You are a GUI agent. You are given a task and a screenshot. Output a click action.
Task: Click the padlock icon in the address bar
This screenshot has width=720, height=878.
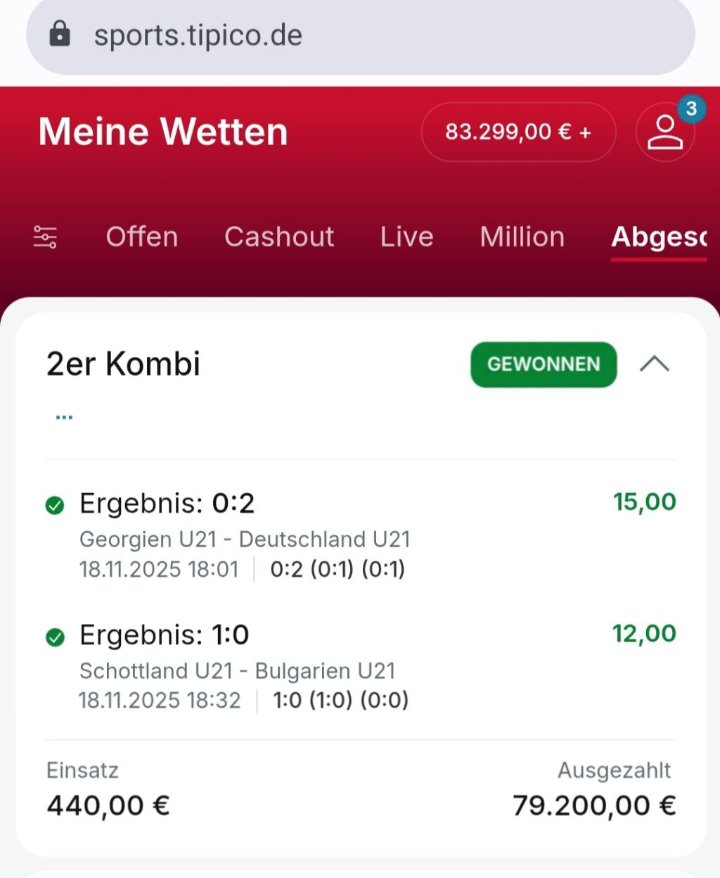(x=58, y=34)
